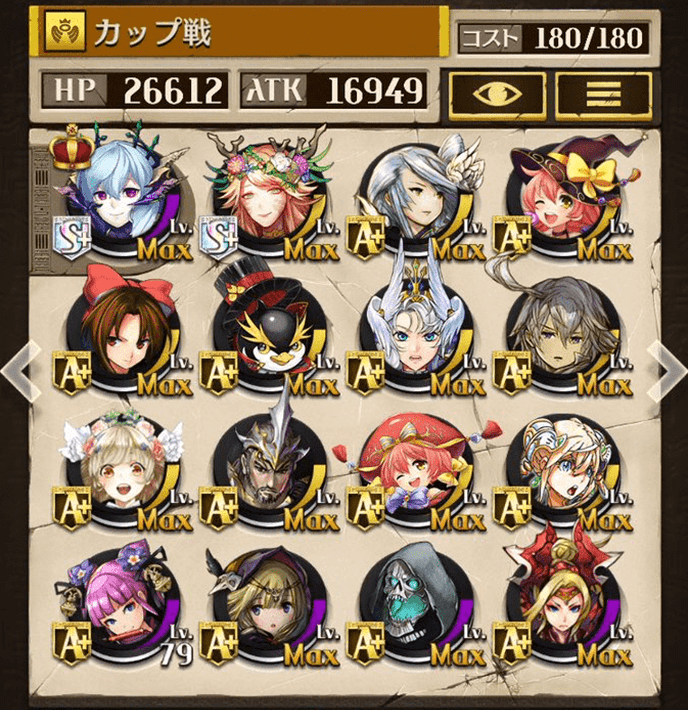
Task: Open the brown-haired girl with red bow
Action: click(x=116, y=338)
